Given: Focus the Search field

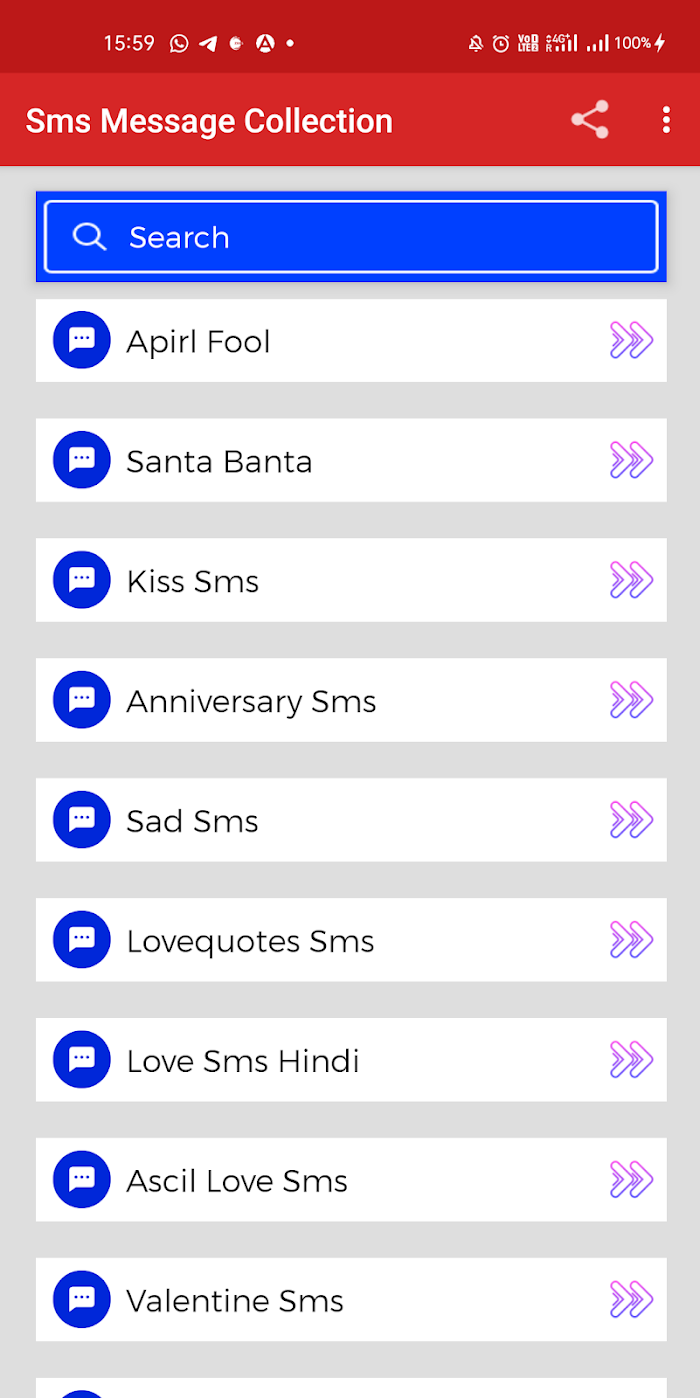Looking at the screenshot, I should (x=351, y=237).
